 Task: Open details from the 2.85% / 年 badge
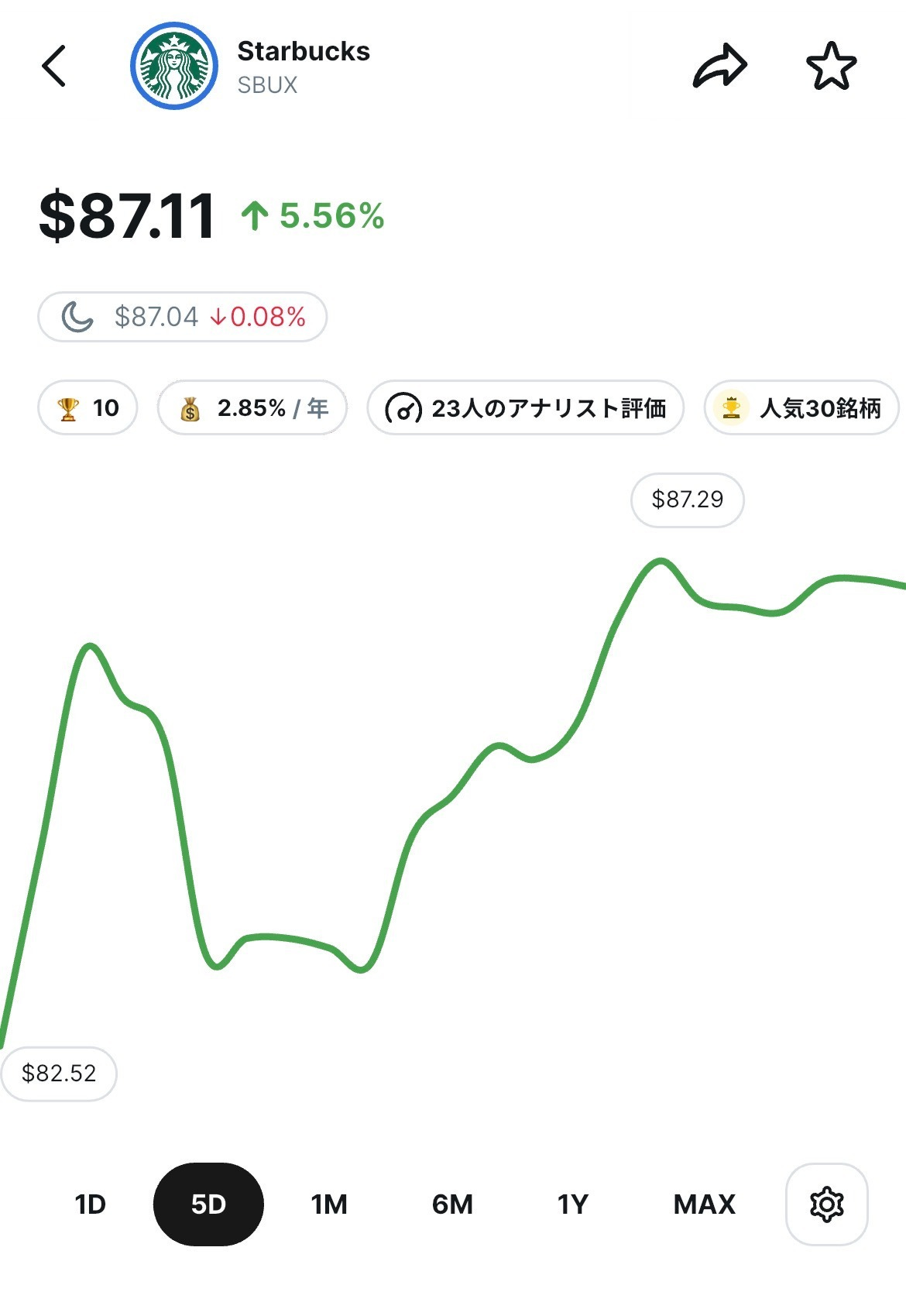pos(252,407)
